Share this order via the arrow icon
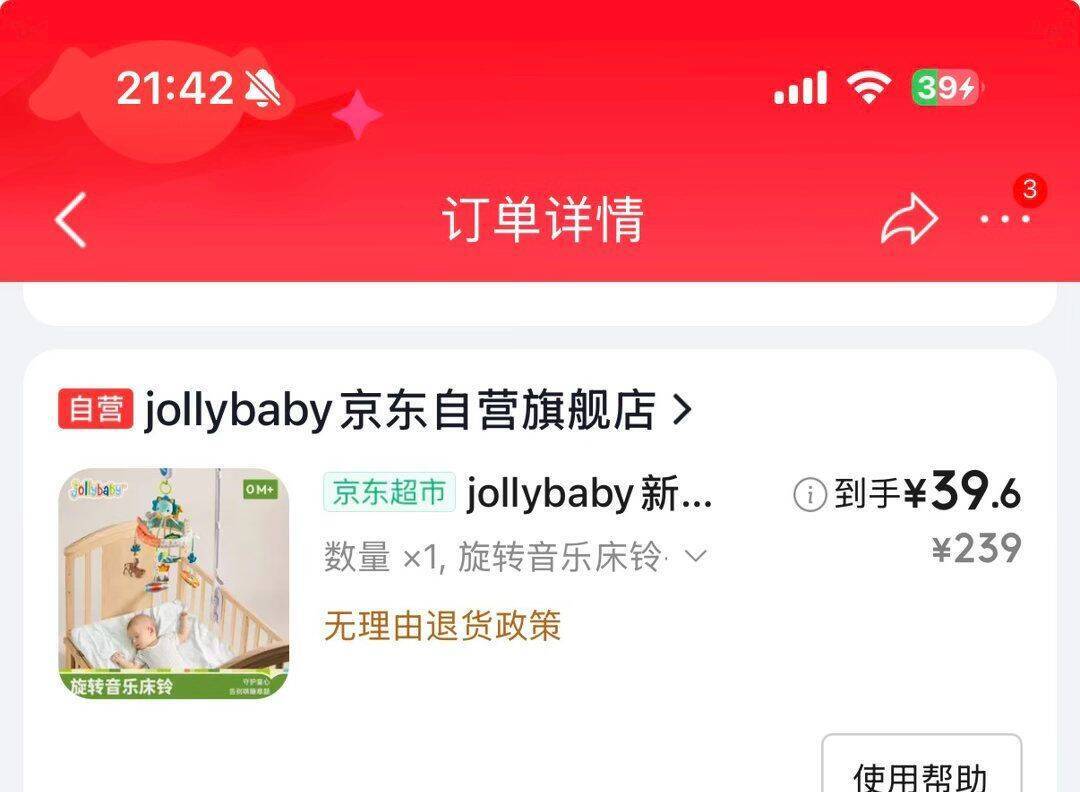 coord(909,220)
